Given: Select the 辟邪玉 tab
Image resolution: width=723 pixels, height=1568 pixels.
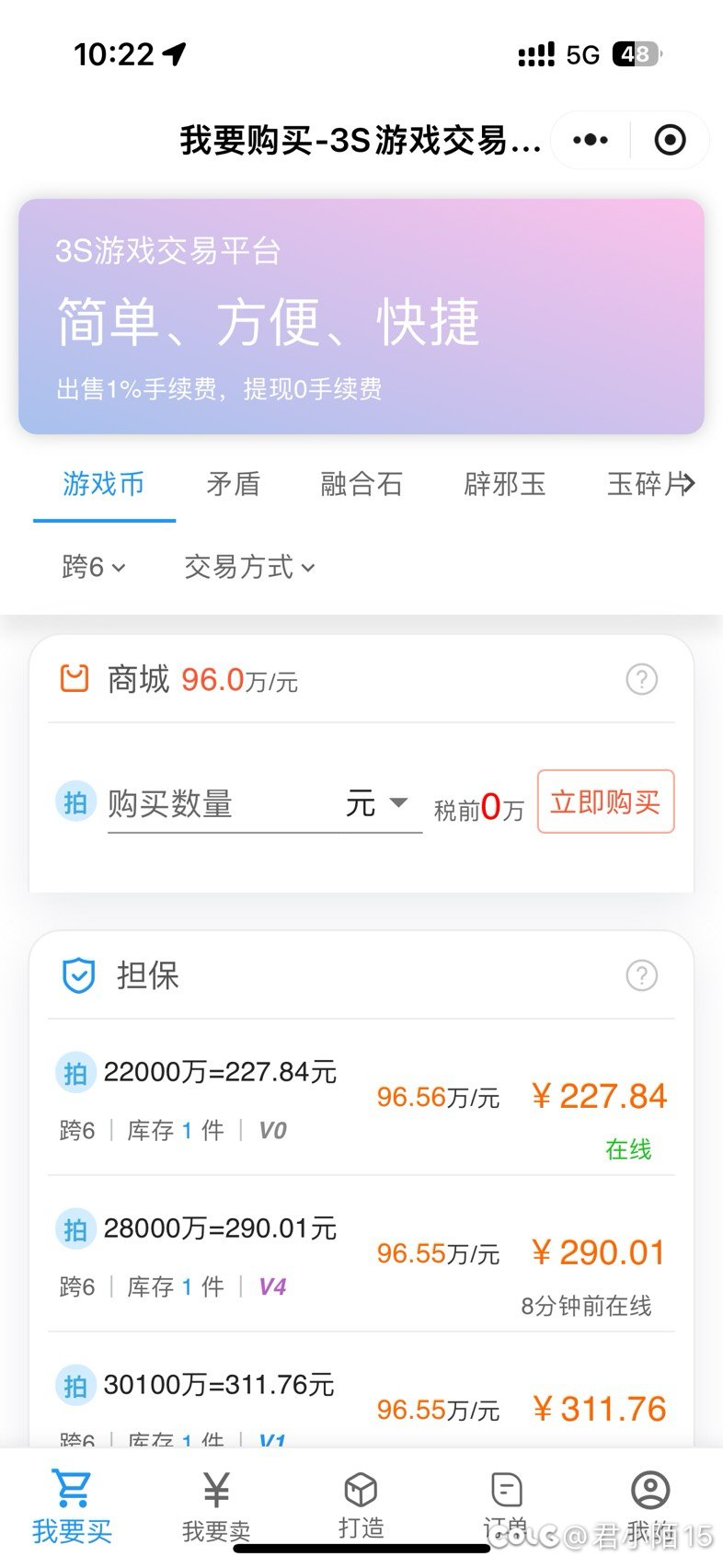Looking at the screenshot, I should [505, 484].
